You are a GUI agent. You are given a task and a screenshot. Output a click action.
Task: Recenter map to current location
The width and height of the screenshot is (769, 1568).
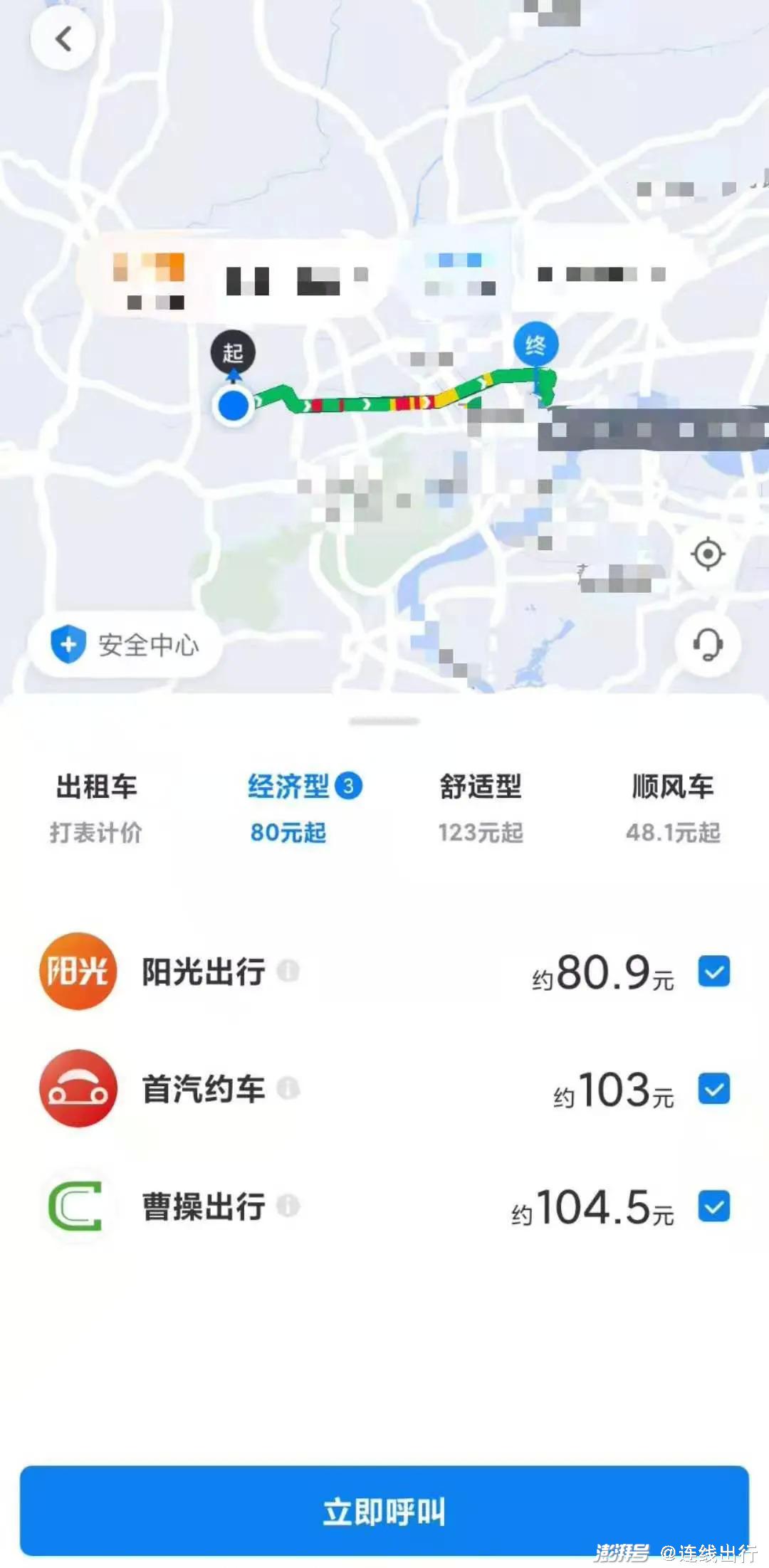[x=708, y=554]
